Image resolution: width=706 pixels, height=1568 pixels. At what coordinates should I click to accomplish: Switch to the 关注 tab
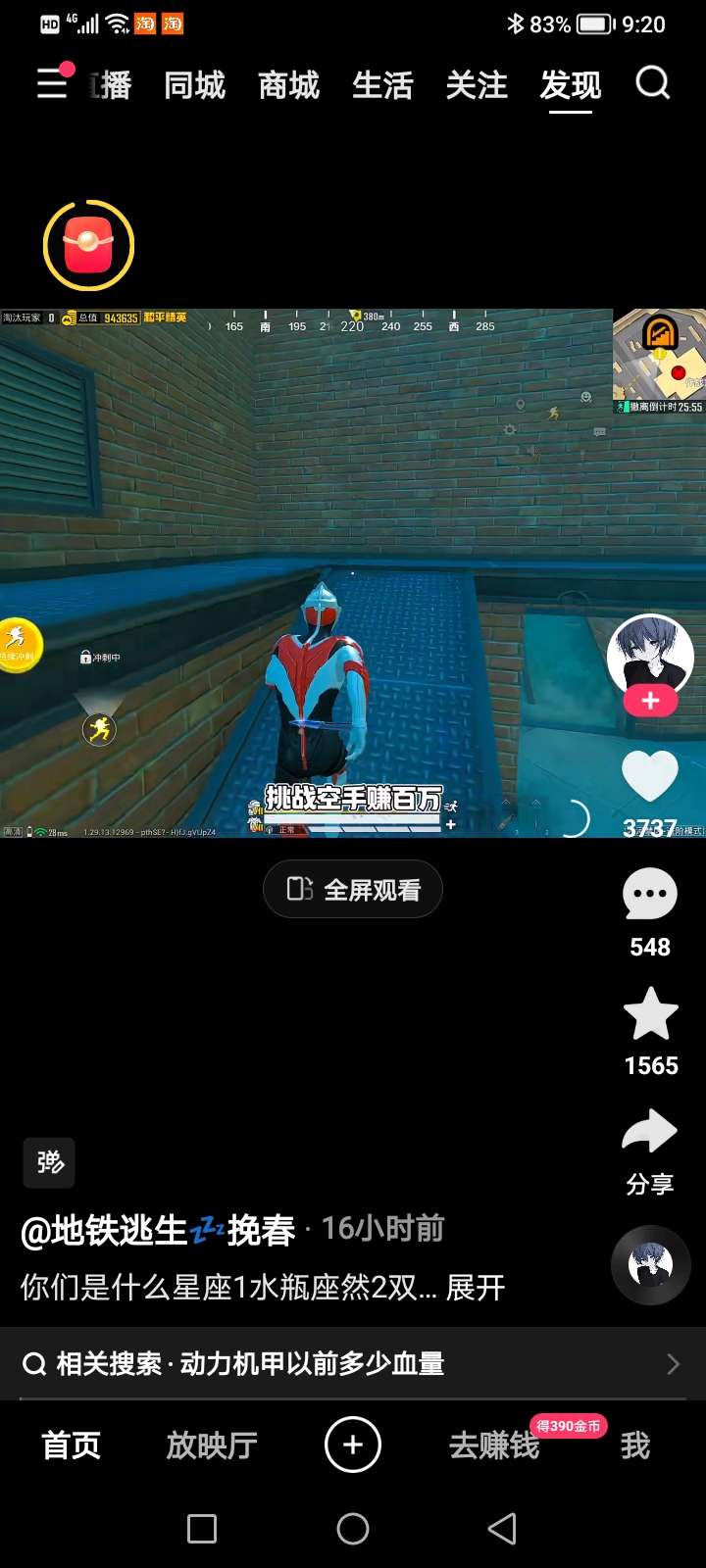click(x=477, y=86)
